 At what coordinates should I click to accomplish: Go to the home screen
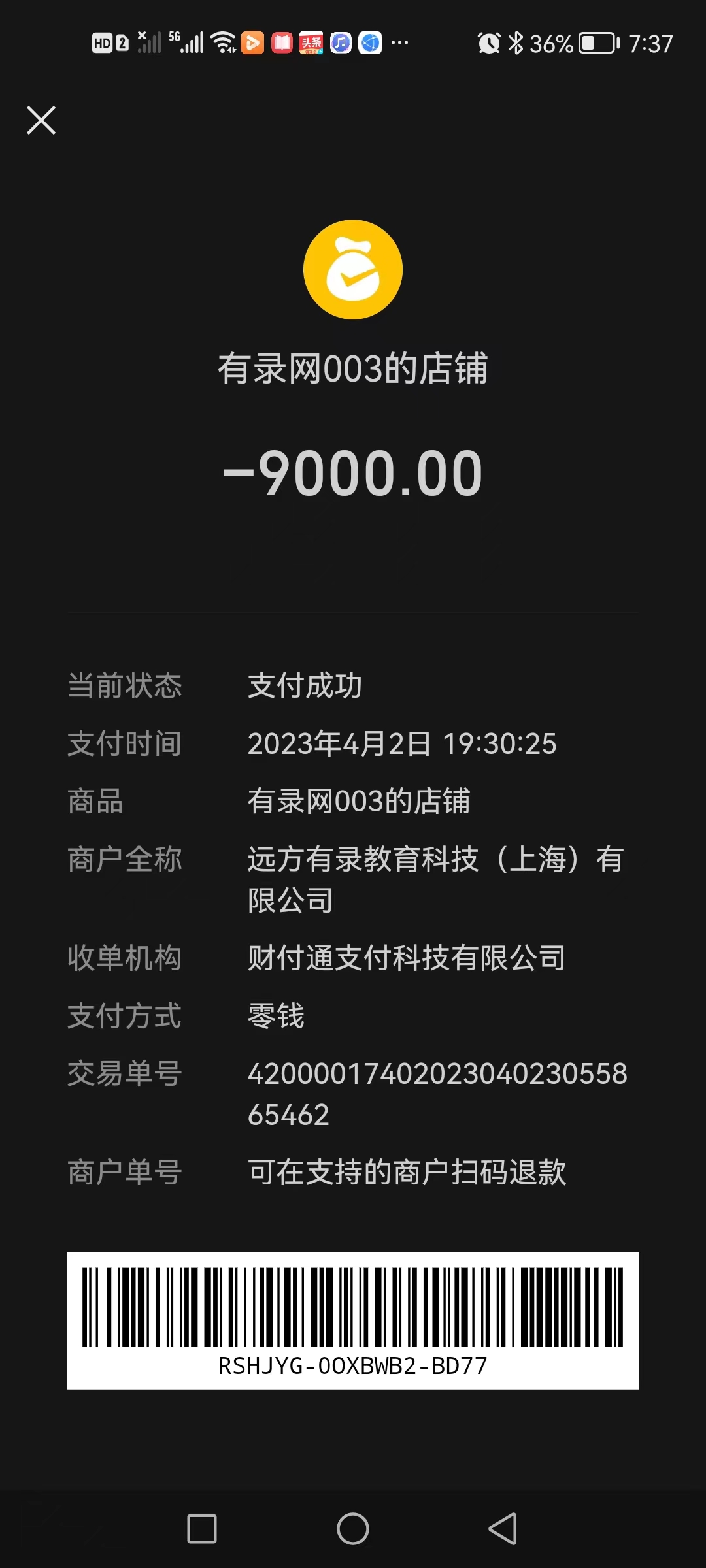tap(353, 1529)
